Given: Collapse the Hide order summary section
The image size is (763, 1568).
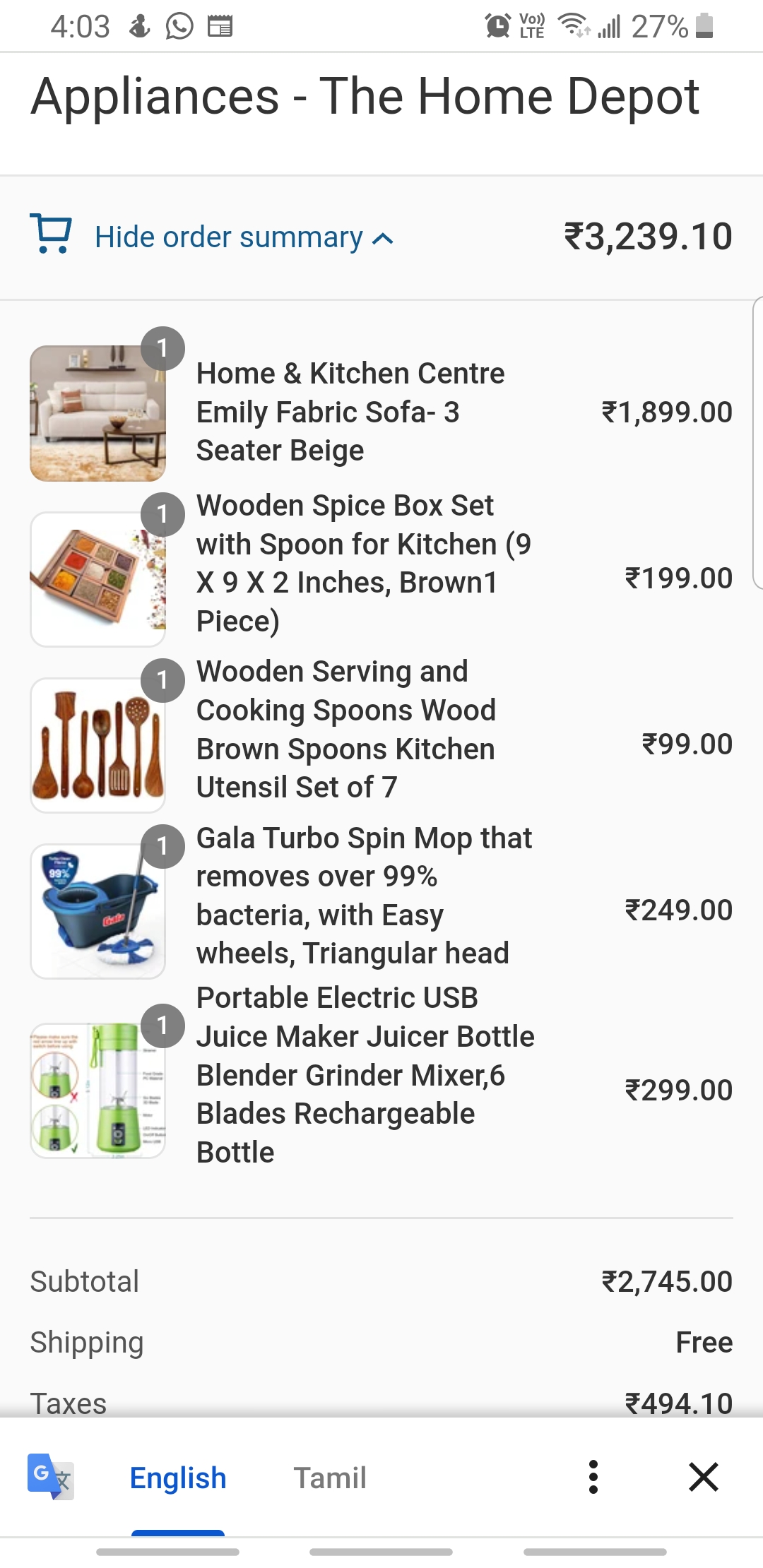Looking at the screenshot, I should tap(244, 237).
